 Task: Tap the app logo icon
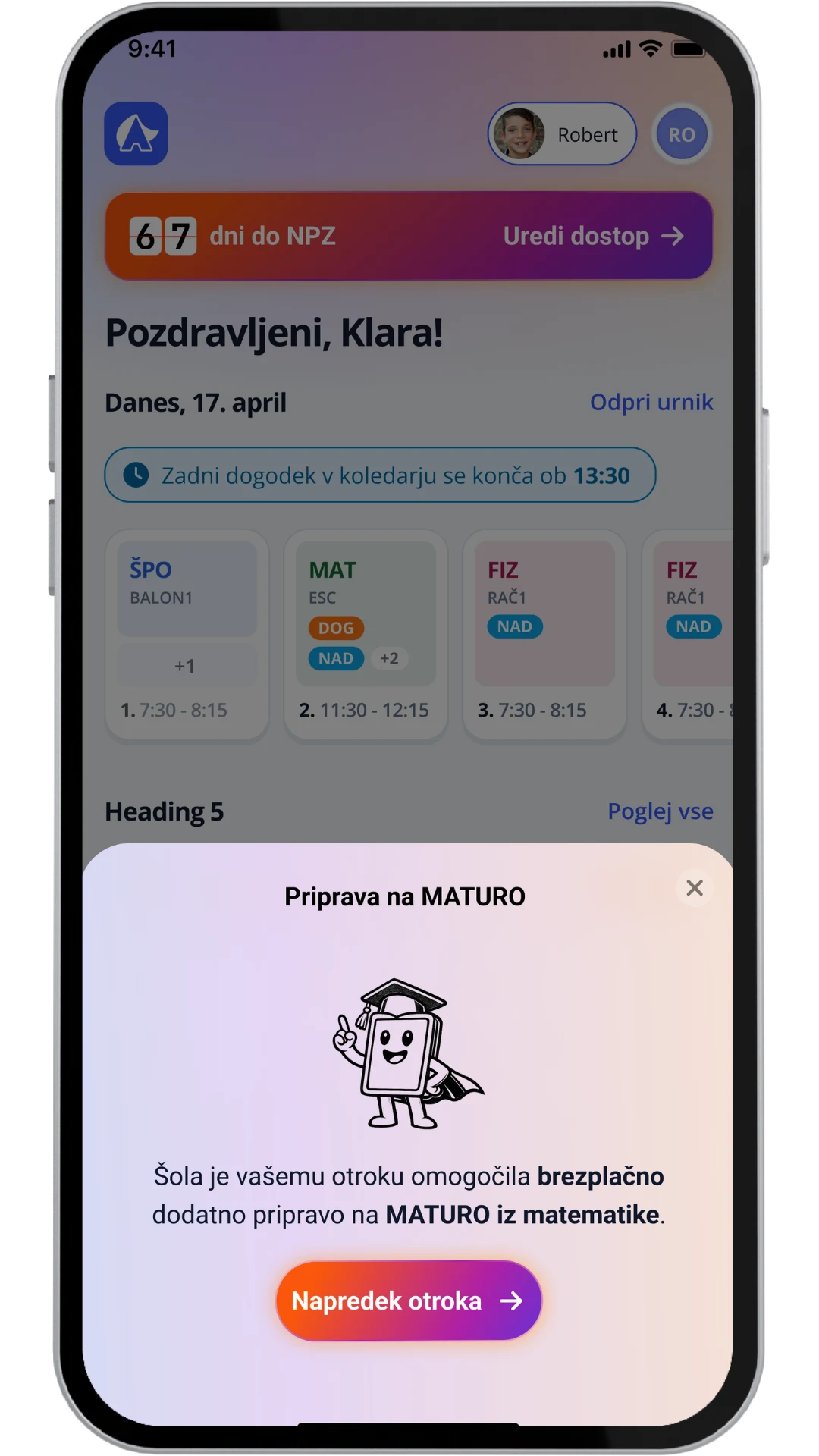click(136, 133)
